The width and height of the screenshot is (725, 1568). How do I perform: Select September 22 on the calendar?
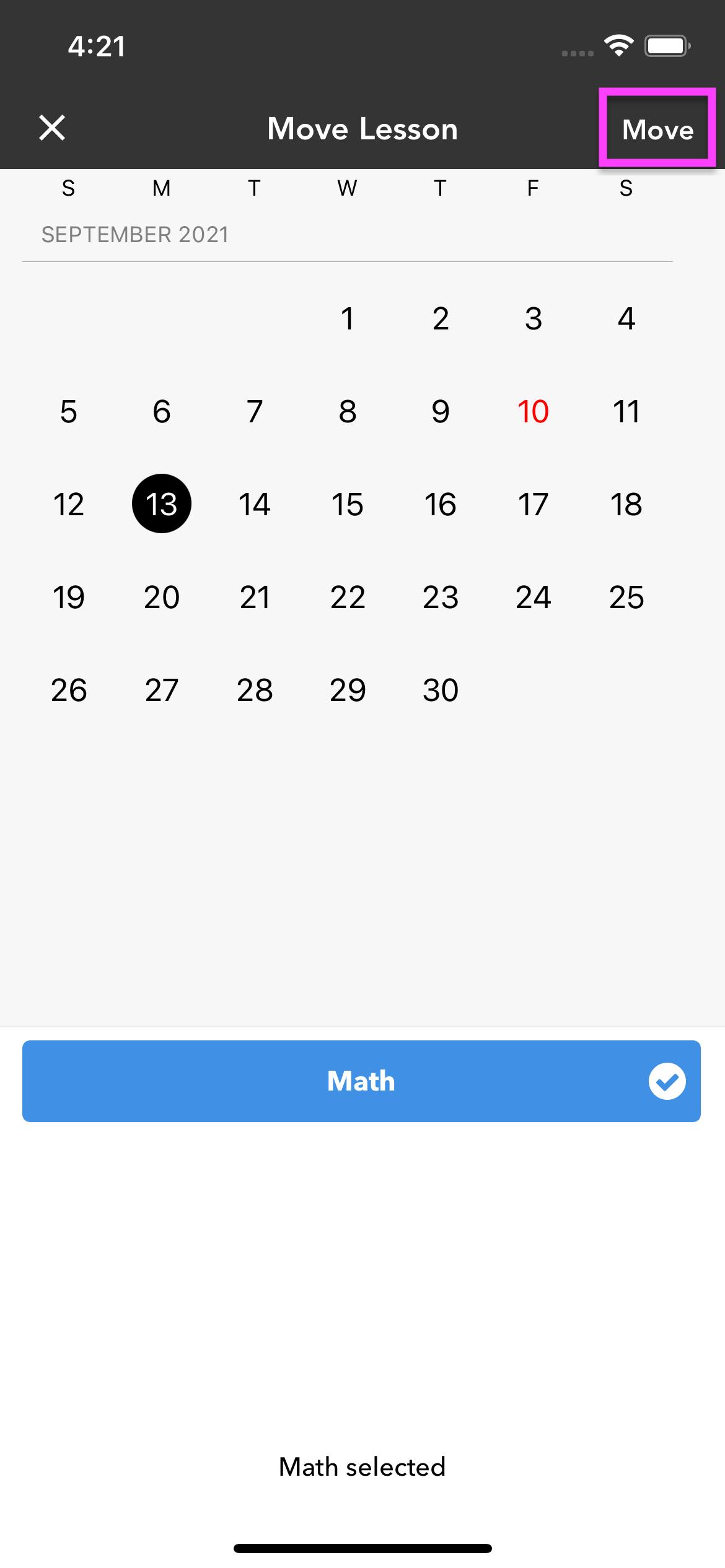point(348,597)
